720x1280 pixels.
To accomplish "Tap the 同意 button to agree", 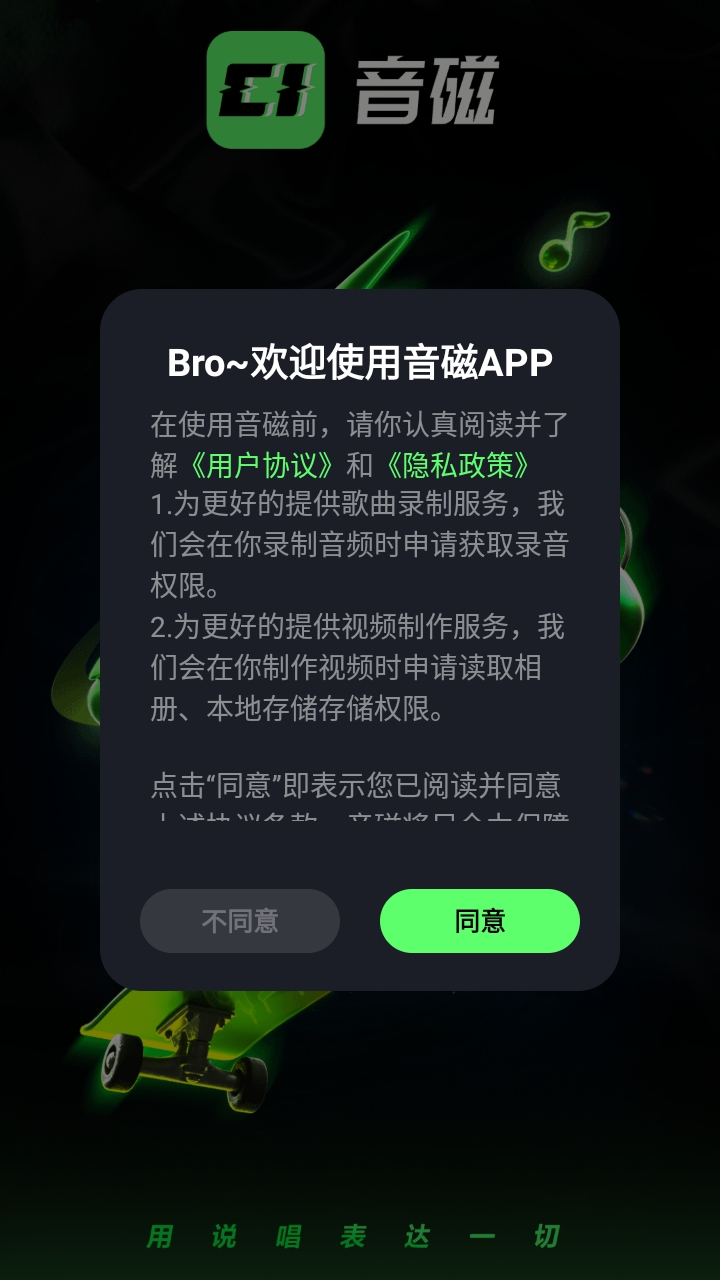I will click(x=480, y=921).
